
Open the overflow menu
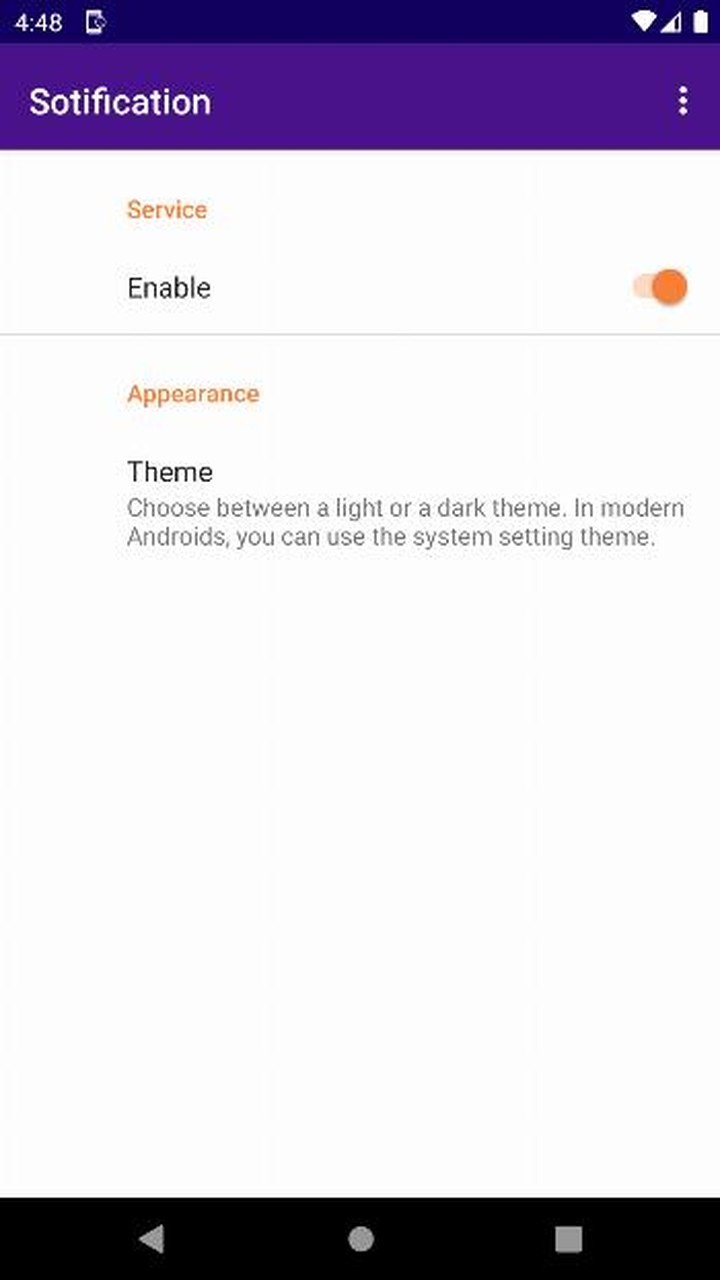click(x=683, y=101)
